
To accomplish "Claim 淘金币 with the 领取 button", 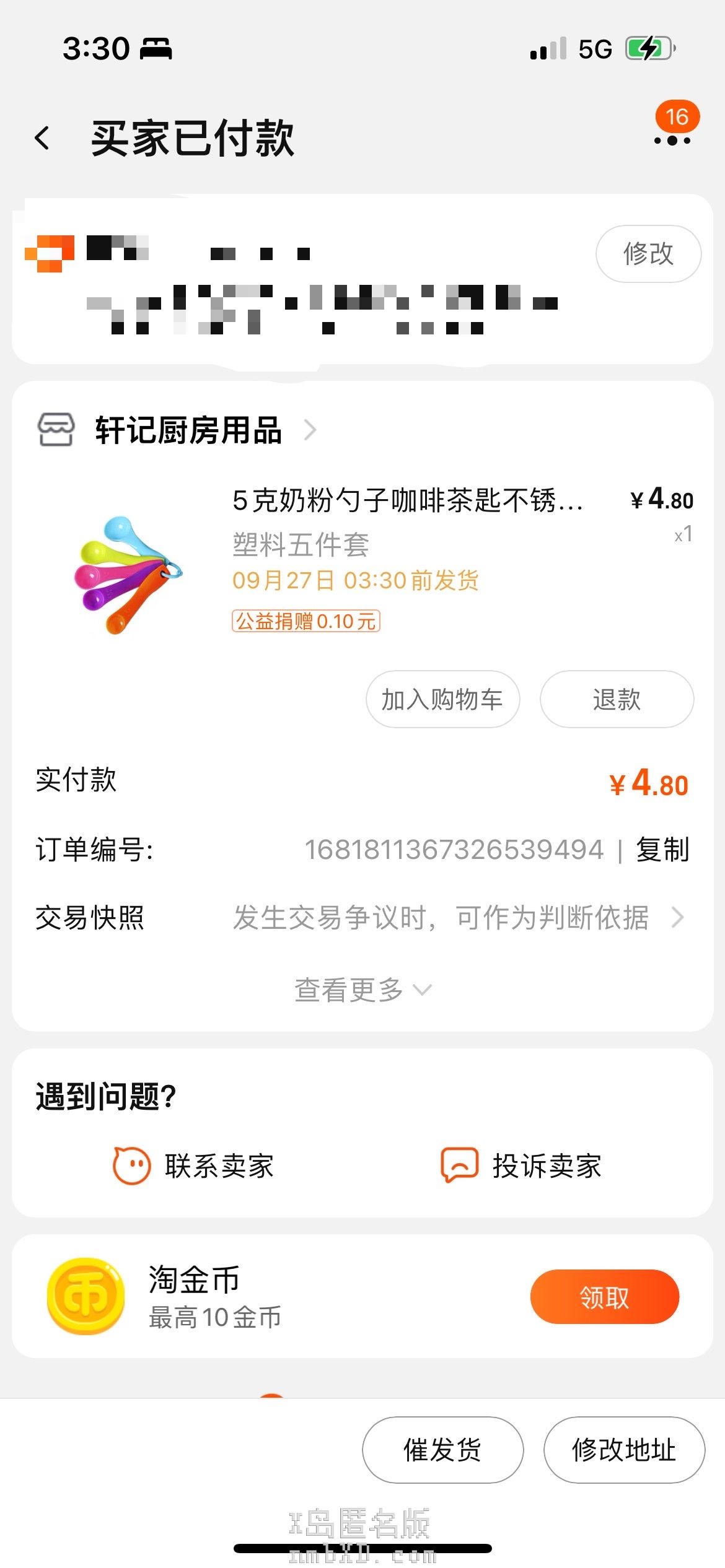I will (x=604, y=1297).
